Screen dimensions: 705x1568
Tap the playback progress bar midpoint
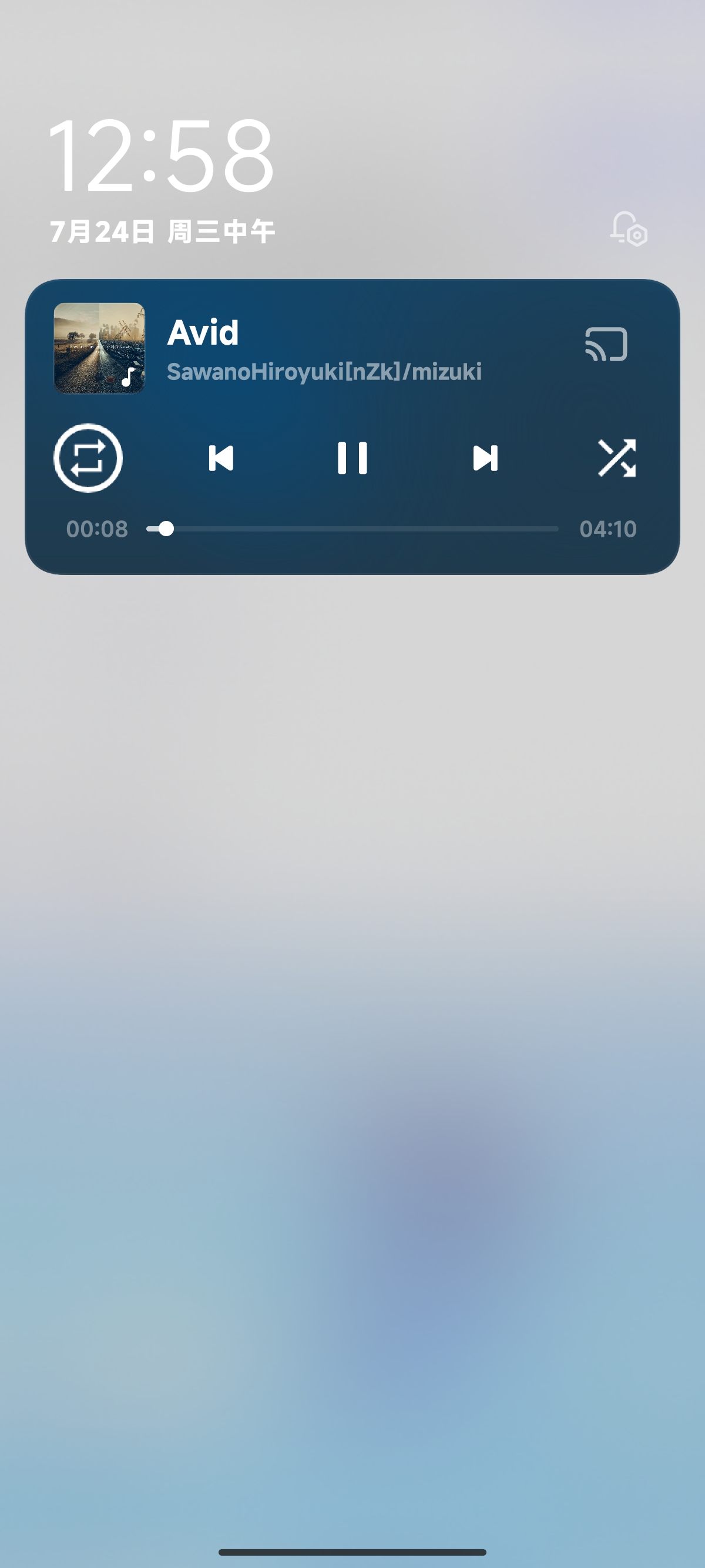(352, 529)
